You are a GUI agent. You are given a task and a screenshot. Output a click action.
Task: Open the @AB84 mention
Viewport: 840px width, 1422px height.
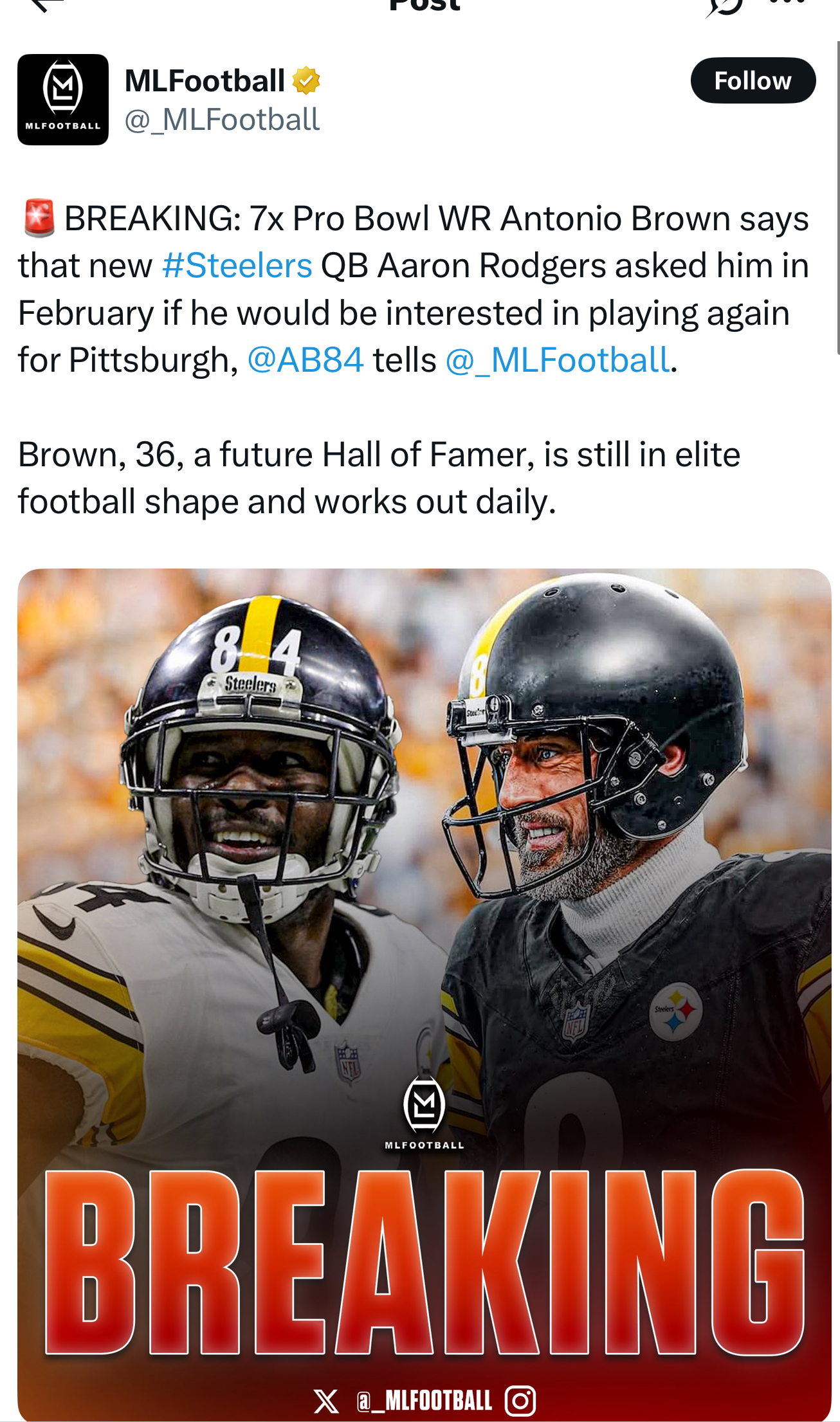click(306, 360)
